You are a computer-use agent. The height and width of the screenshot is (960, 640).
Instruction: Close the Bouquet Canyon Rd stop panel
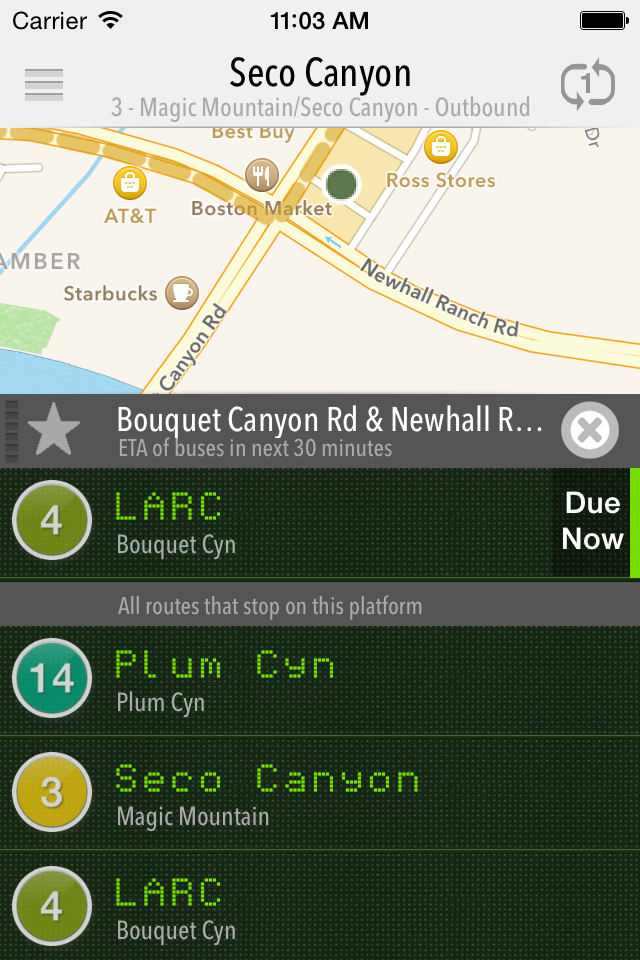click(590, 431)
